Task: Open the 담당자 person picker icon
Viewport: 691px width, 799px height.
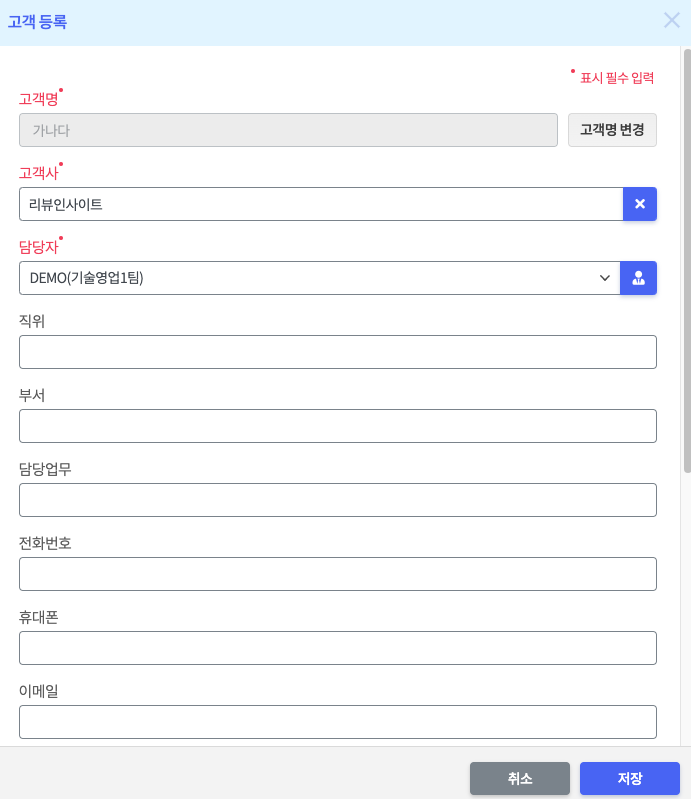Action: pos(638,278)
